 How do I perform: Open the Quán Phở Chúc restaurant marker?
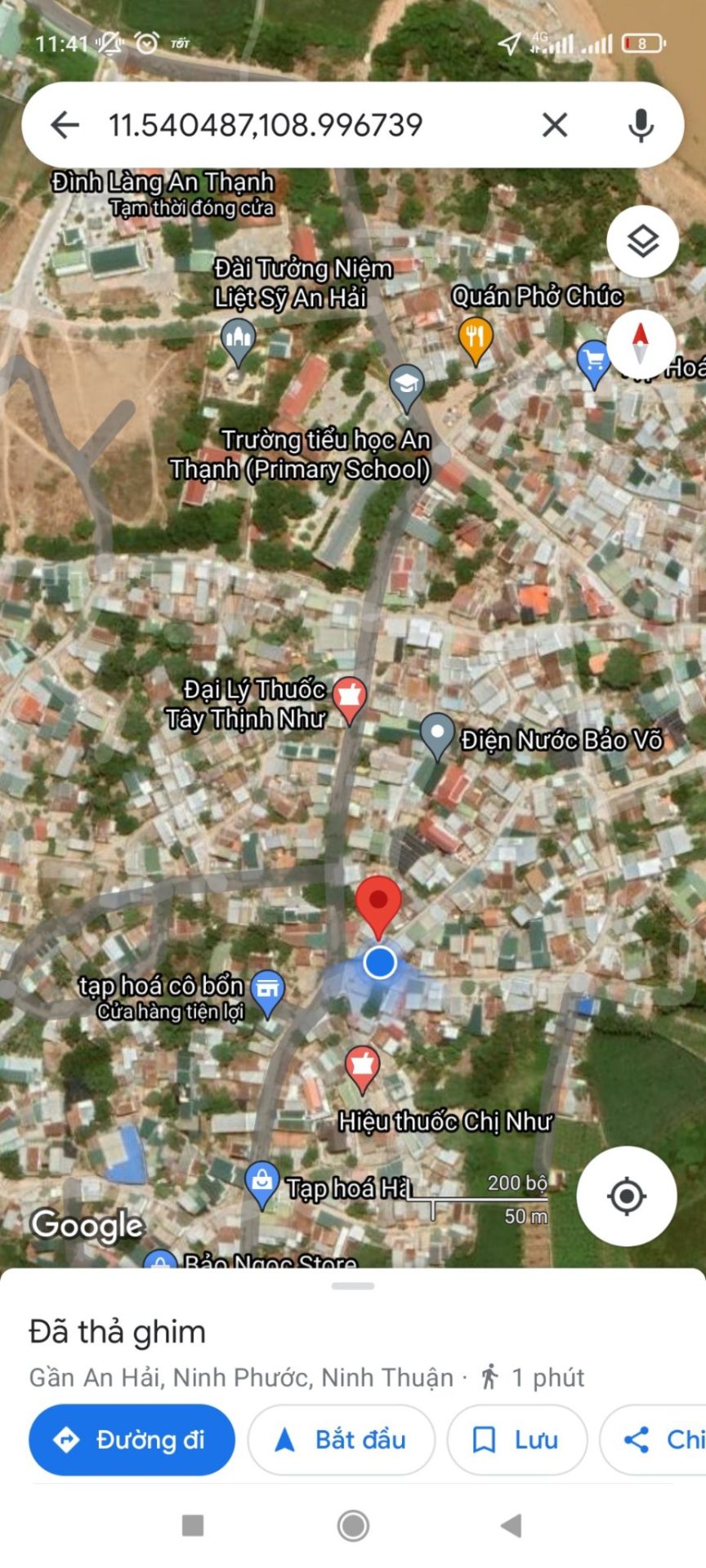click(475, 338)
